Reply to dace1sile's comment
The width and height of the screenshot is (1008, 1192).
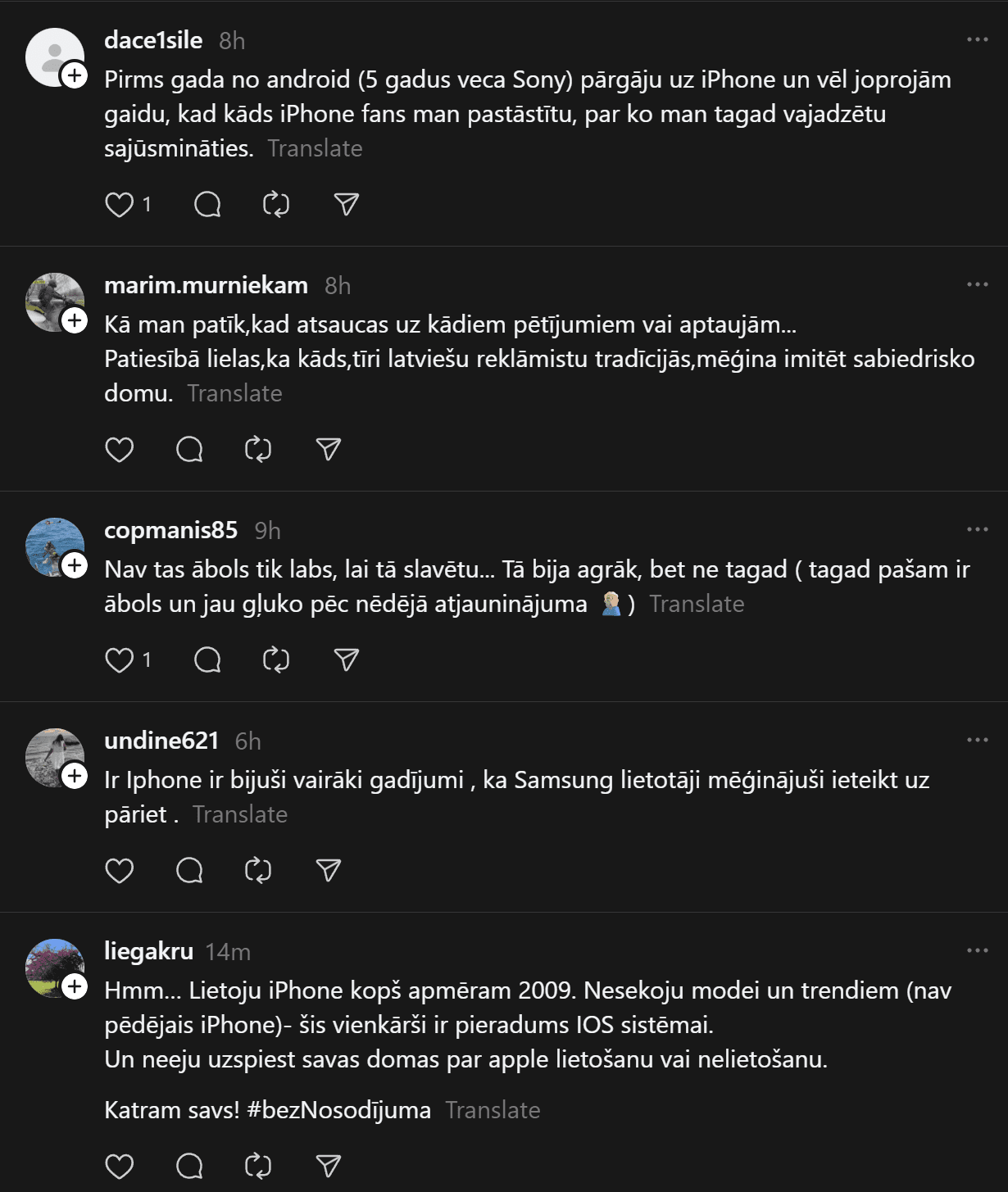click(207, 204)
